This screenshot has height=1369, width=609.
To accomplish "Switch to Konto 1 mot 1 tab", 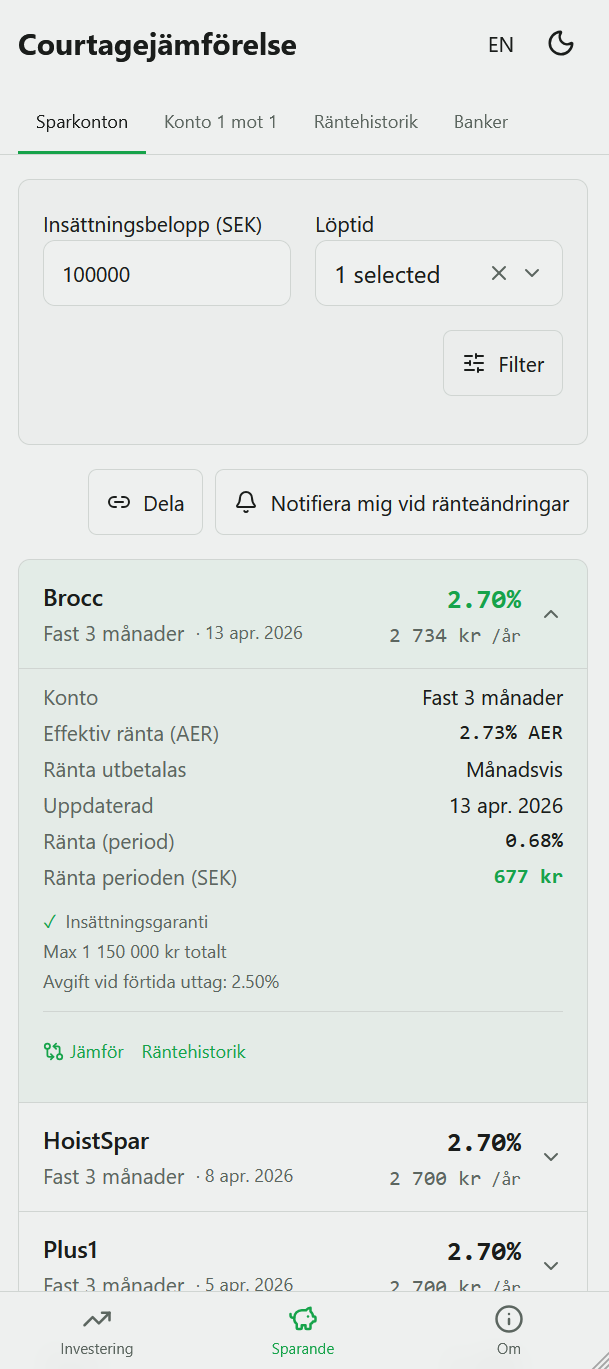I will pyautogui.click(x=220, y=122).
